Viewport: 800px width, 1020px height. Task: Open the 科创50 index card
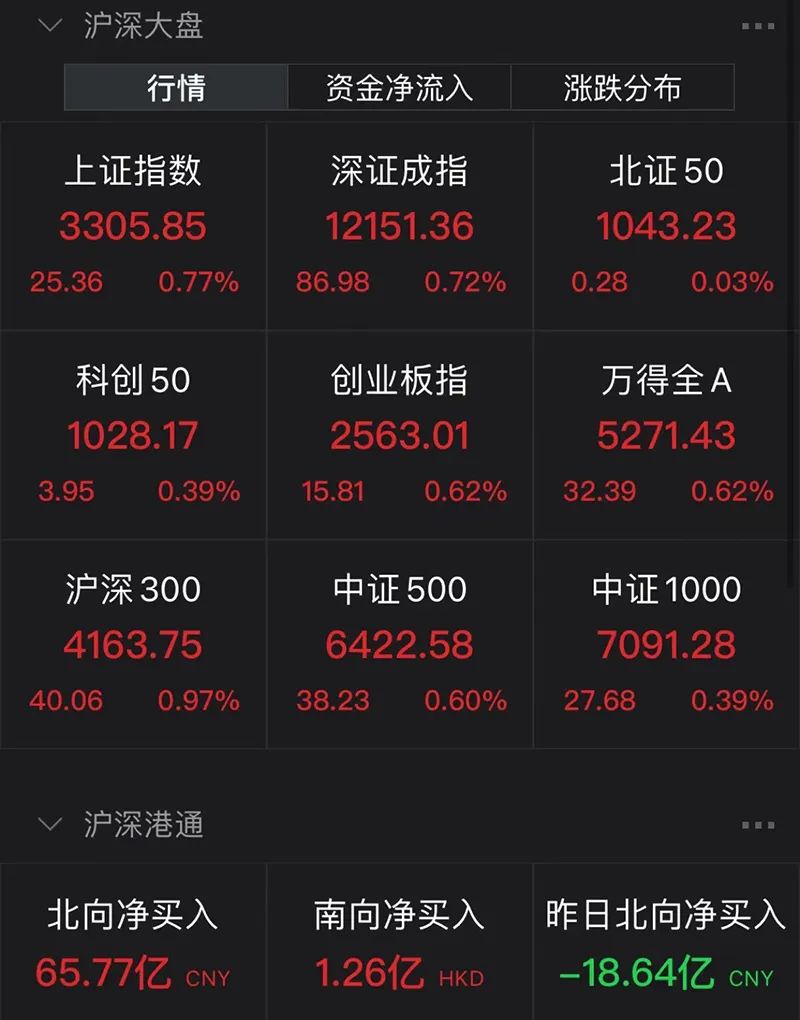(x=133, y=435)
